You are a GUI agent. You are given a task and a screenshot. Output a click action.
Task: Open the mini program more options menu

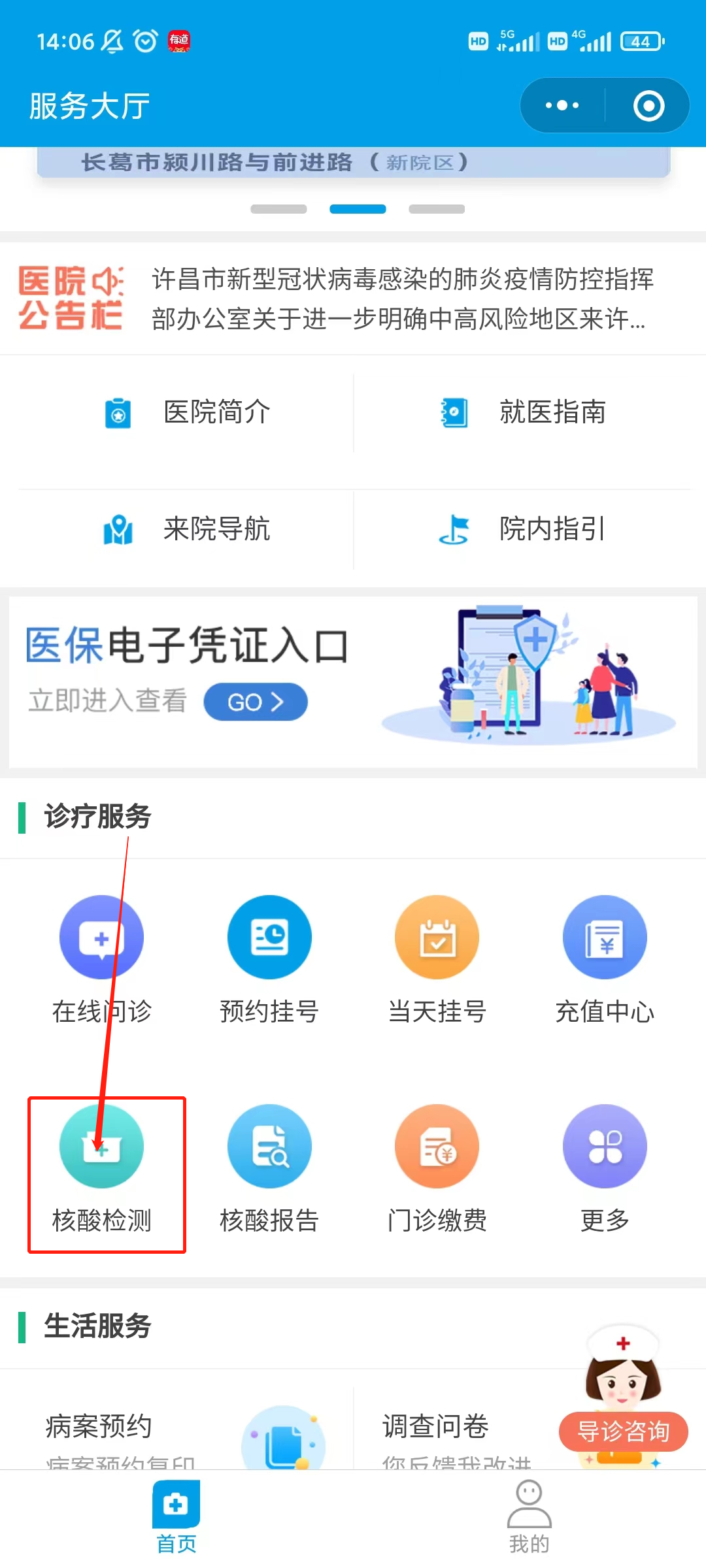click(x=562, y=106)
